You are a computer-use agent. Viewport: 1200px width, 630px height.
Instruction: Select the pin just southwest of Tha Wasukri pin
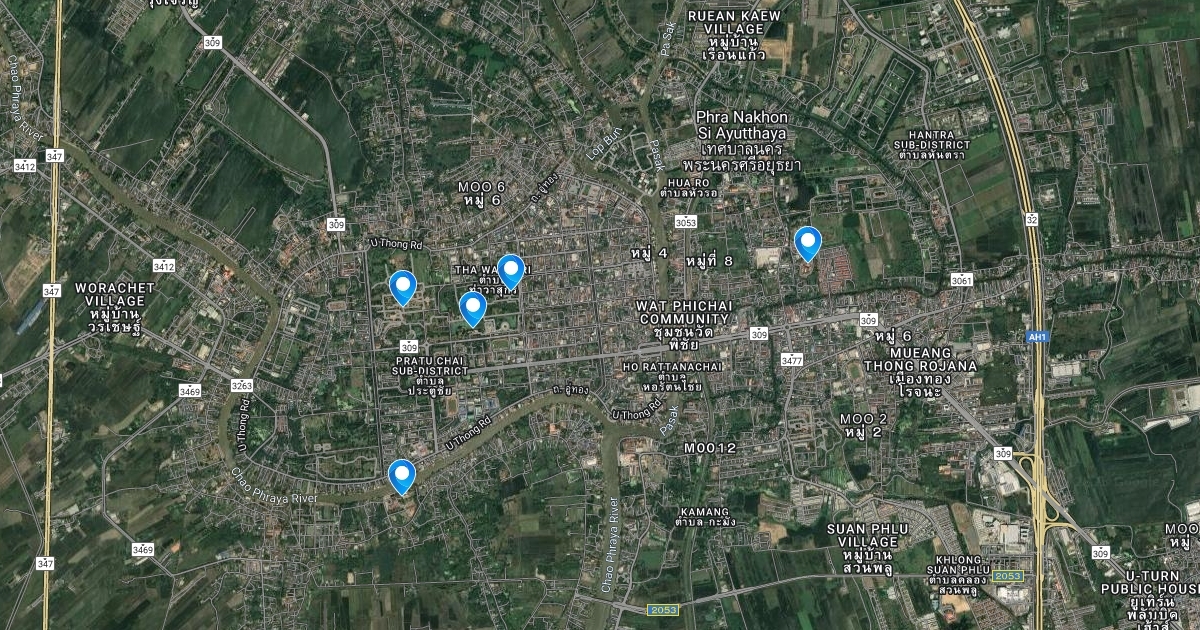(x=473, y=307)
